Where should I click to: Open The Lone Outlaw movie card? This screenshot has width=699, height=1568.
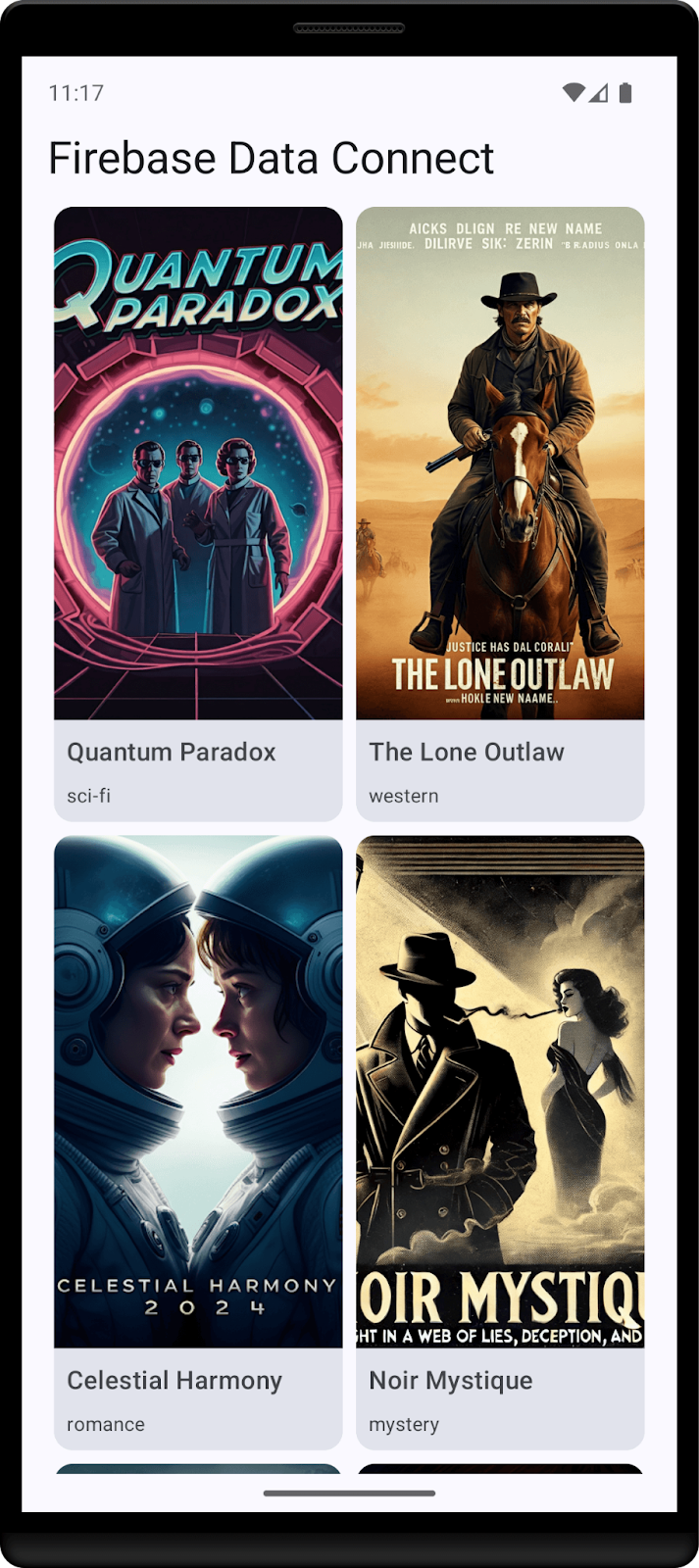500,513
